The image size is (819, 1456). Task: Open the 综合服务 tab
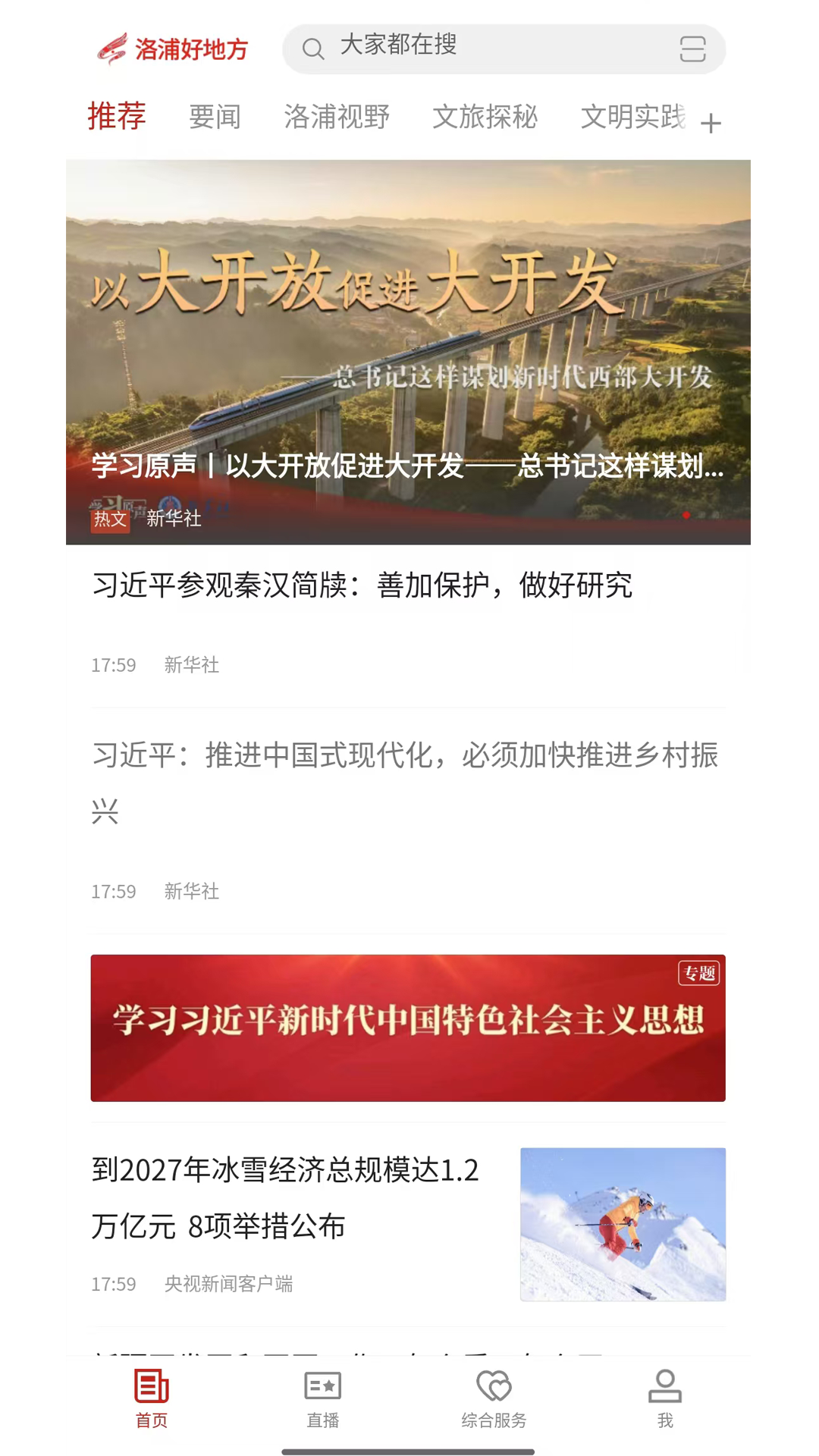(494, 1398)
